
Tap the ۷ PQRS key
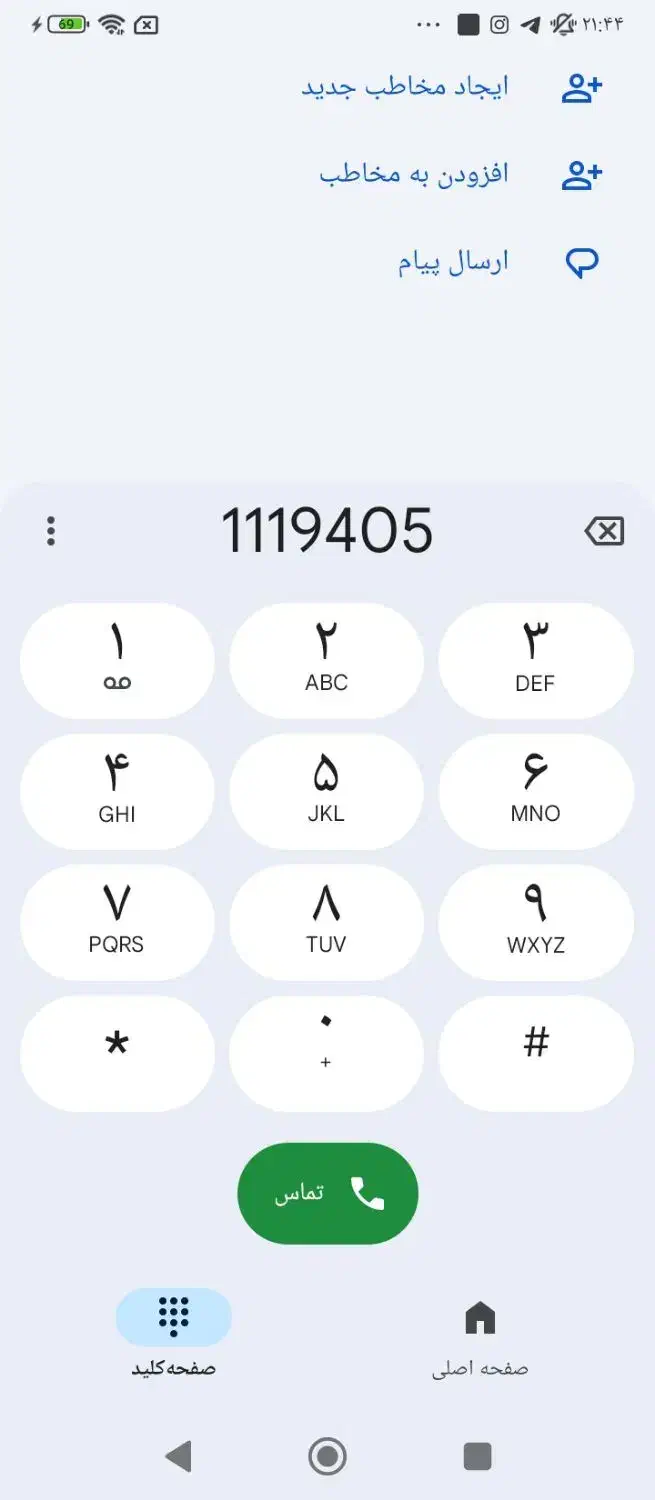pyautogui.click(x=117, y=922)
